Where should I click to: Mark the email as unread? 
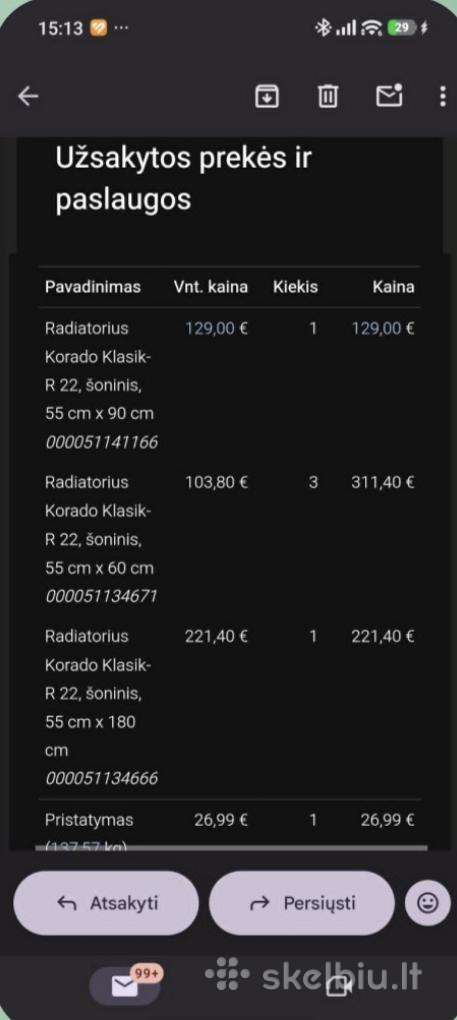389,95
